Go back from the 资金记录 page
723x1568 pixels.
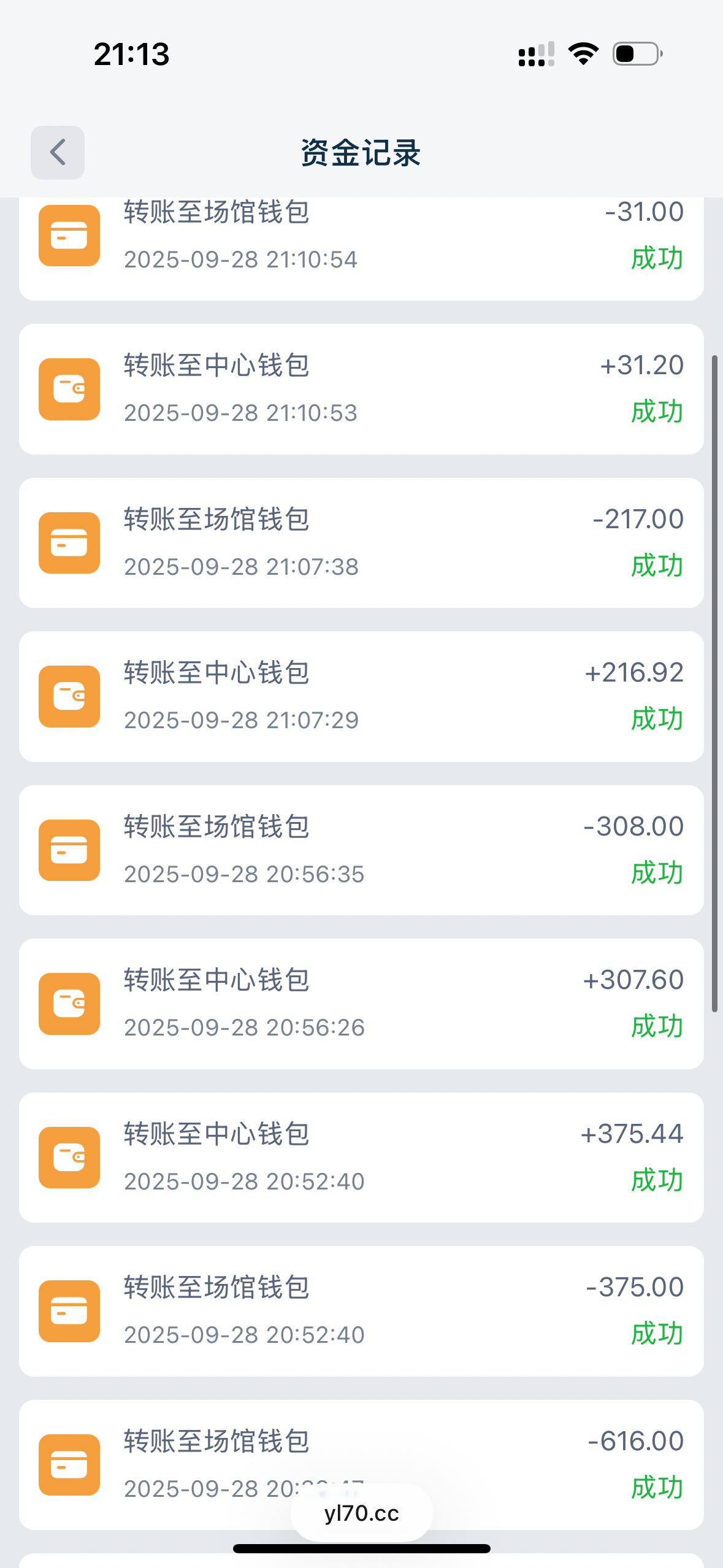[x=58, y=152]
